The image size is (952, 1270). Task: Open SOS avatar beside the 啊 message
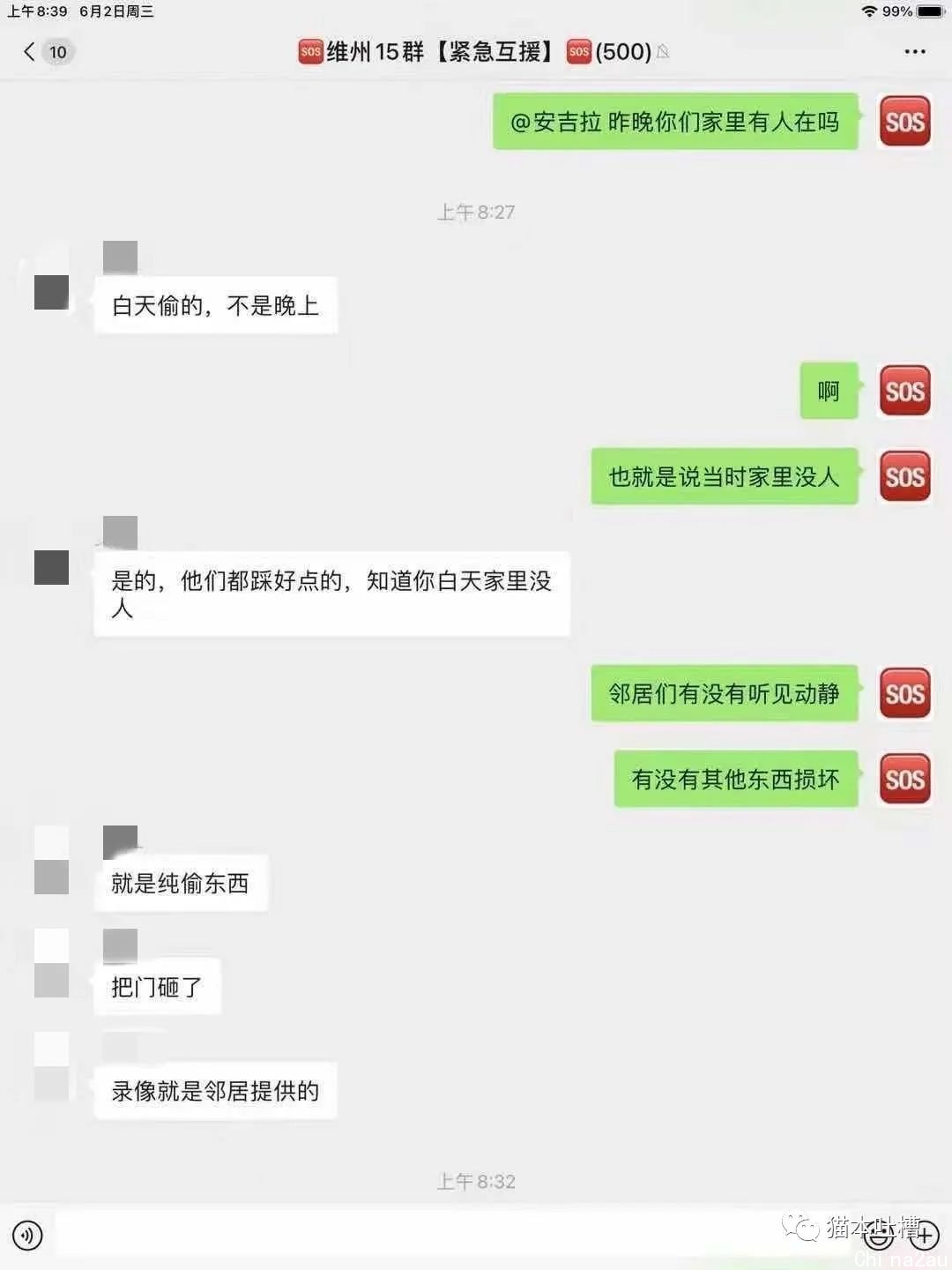[x=904, y=391]
